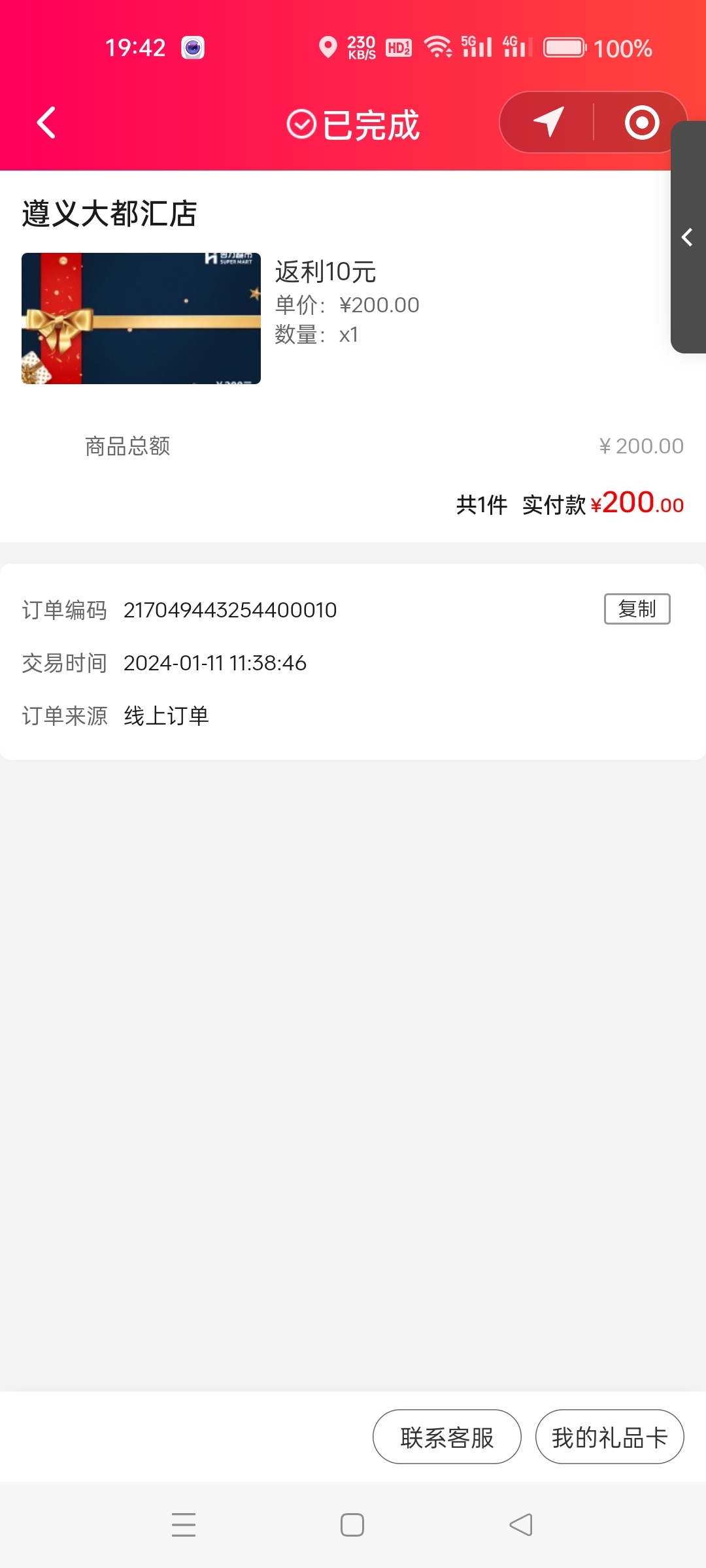Tap the location arrow icon in header
Image resolution: width=706 pixels, height=1568 pixels.
(548, 122)
